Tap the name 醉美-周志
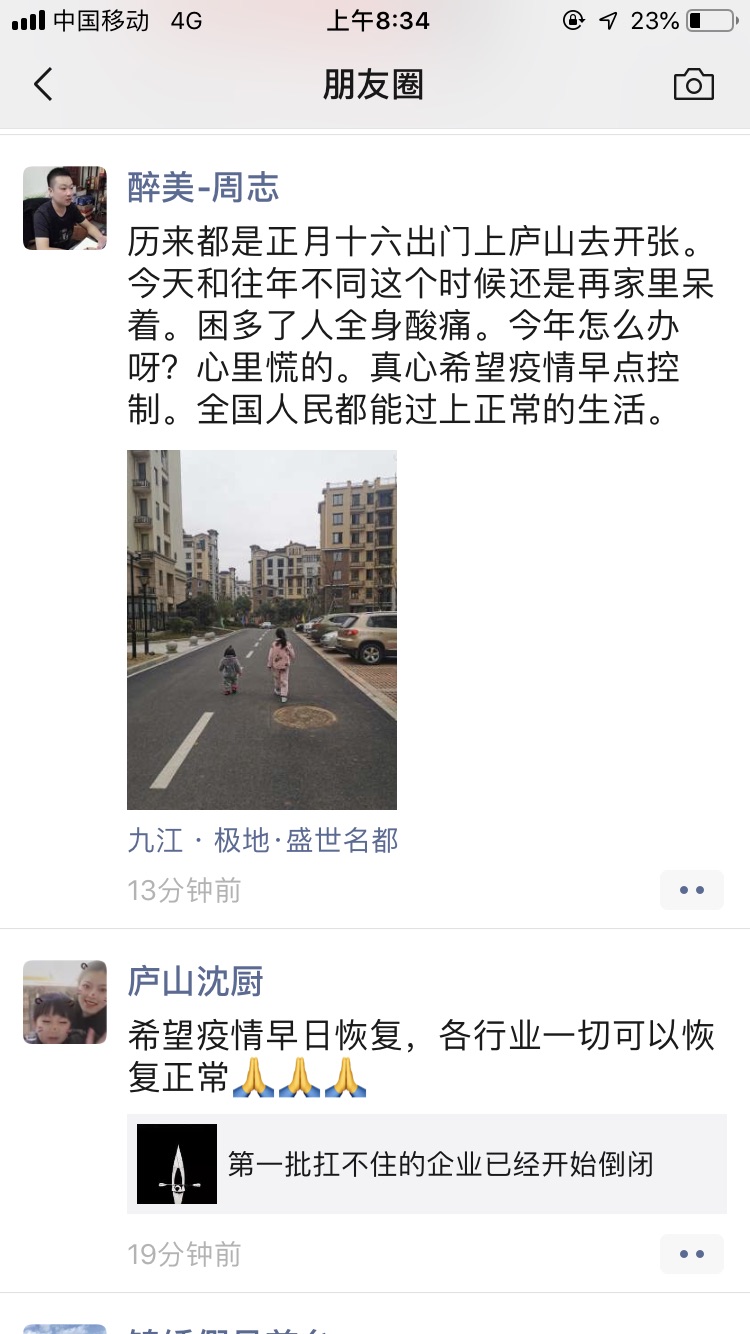 pyautogui.click(x=203, y=187)
